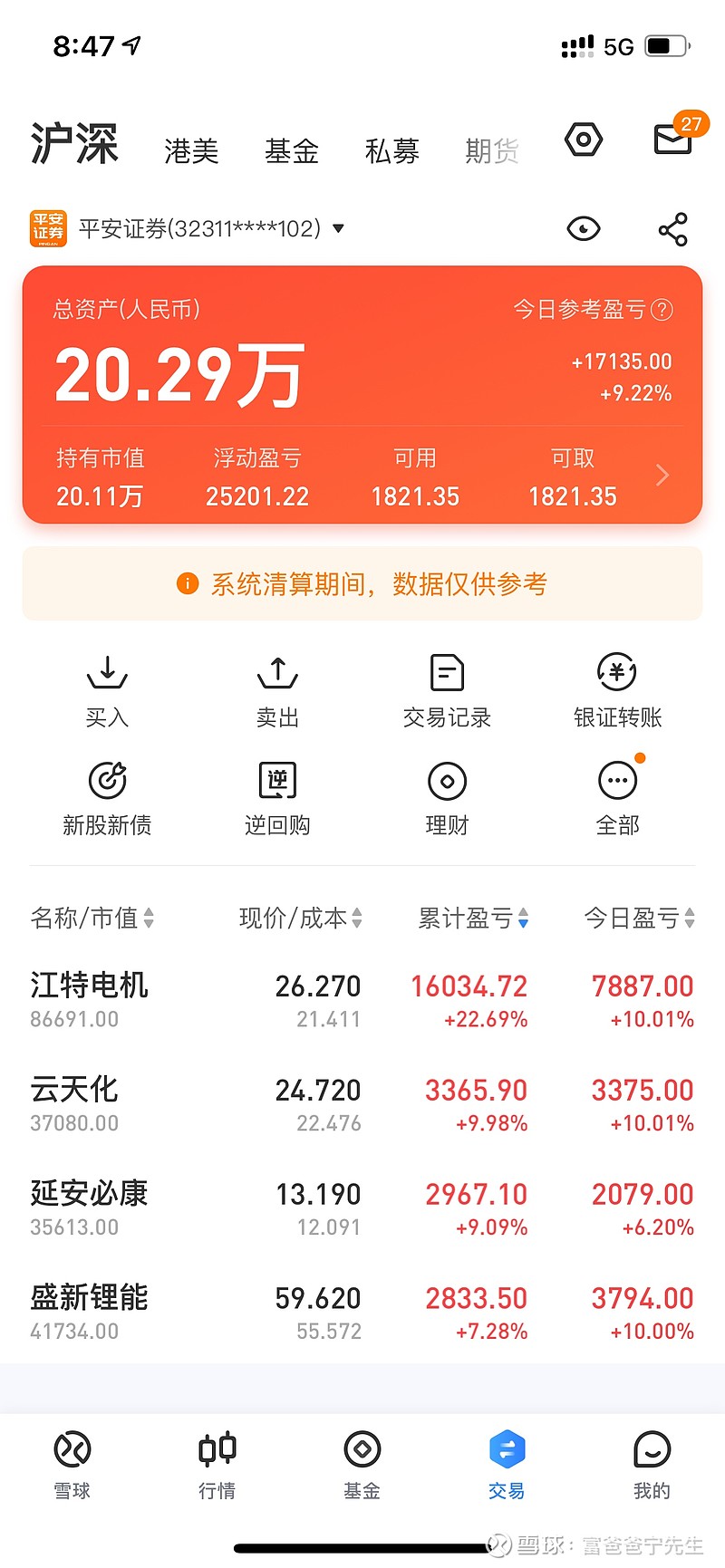This screenshot has height=1568, width=725.
Task: Show 全部 functions
Action: click(617, 798)
